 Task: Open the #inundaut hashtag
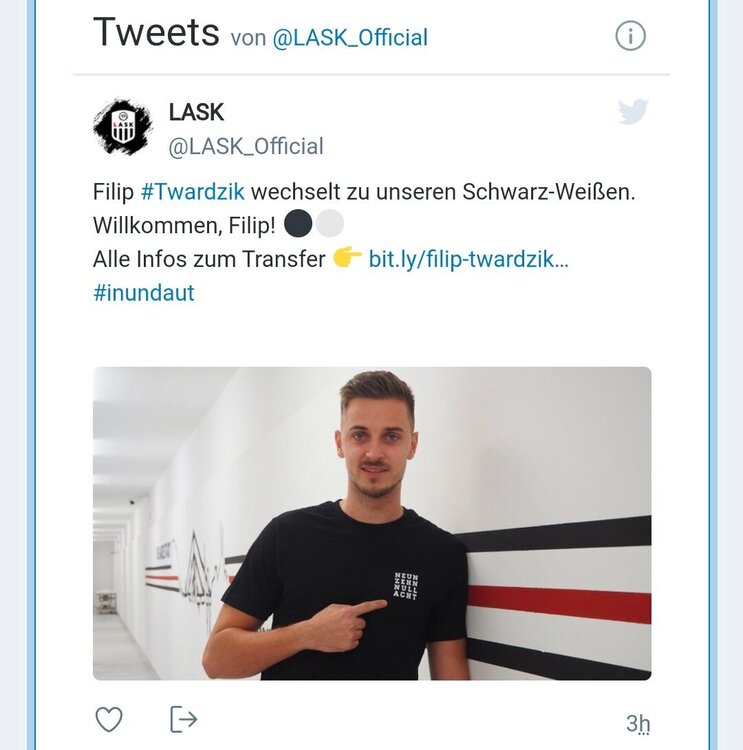tap(143, 293)
